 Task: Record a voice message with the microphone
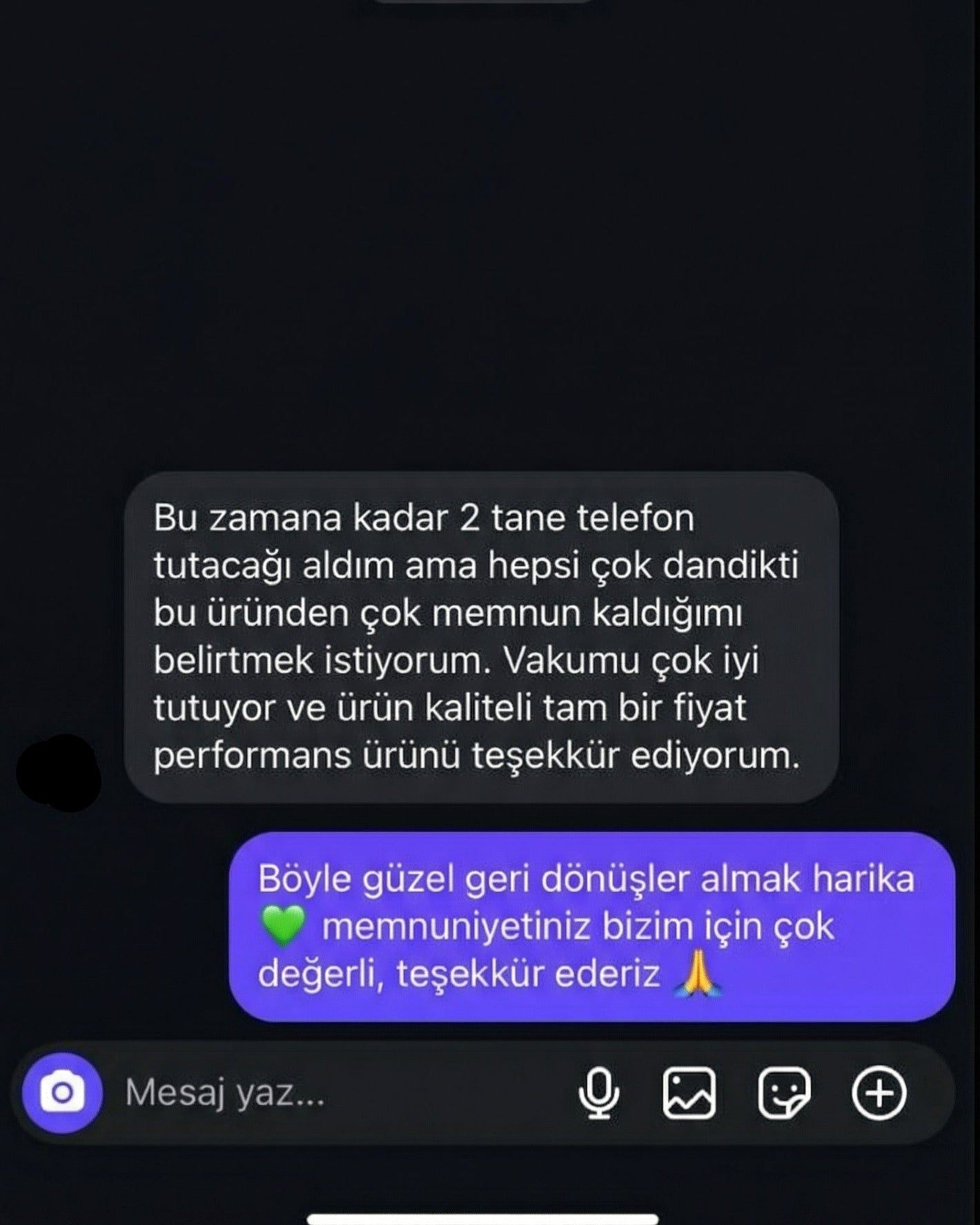(x=598, y=1093)
